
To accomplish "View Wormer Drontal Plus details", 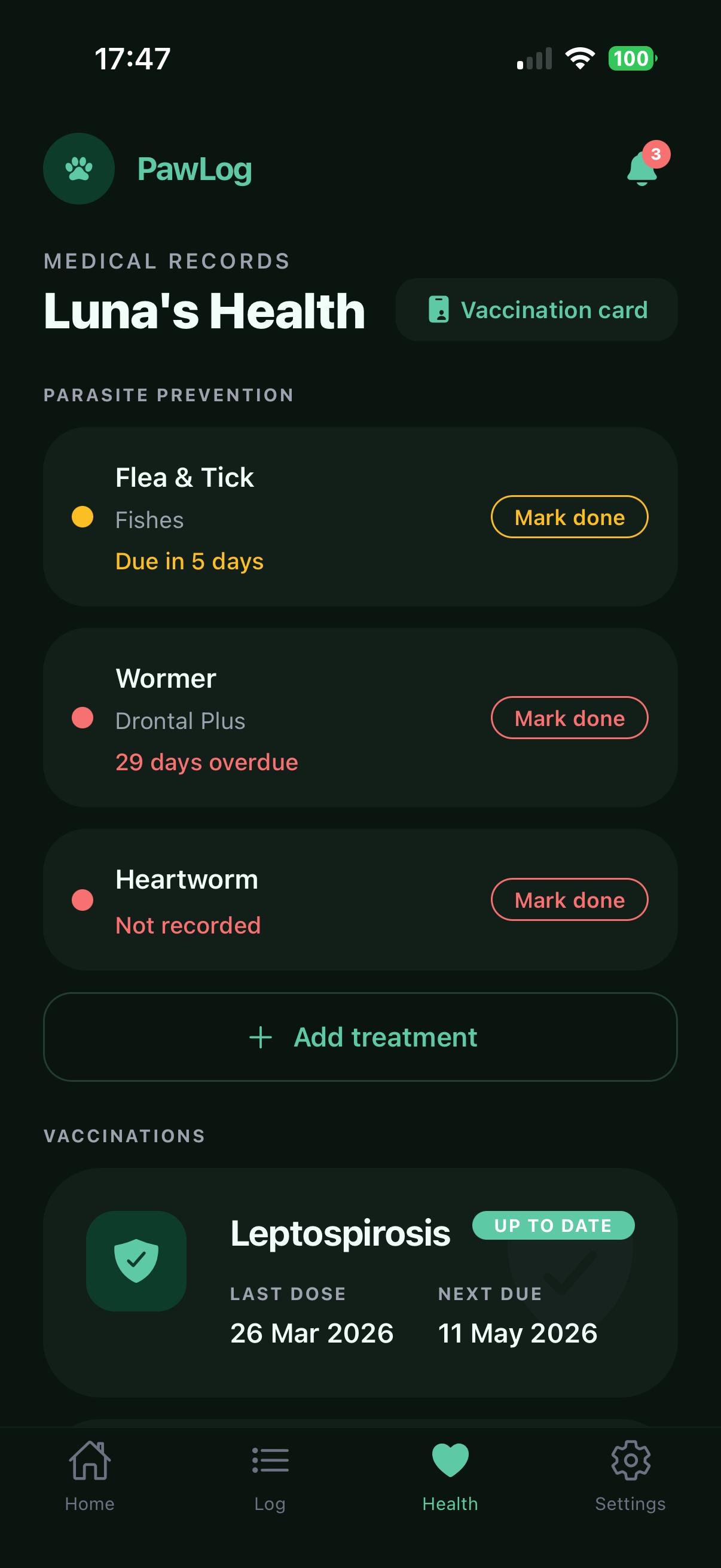I will 274,718.
